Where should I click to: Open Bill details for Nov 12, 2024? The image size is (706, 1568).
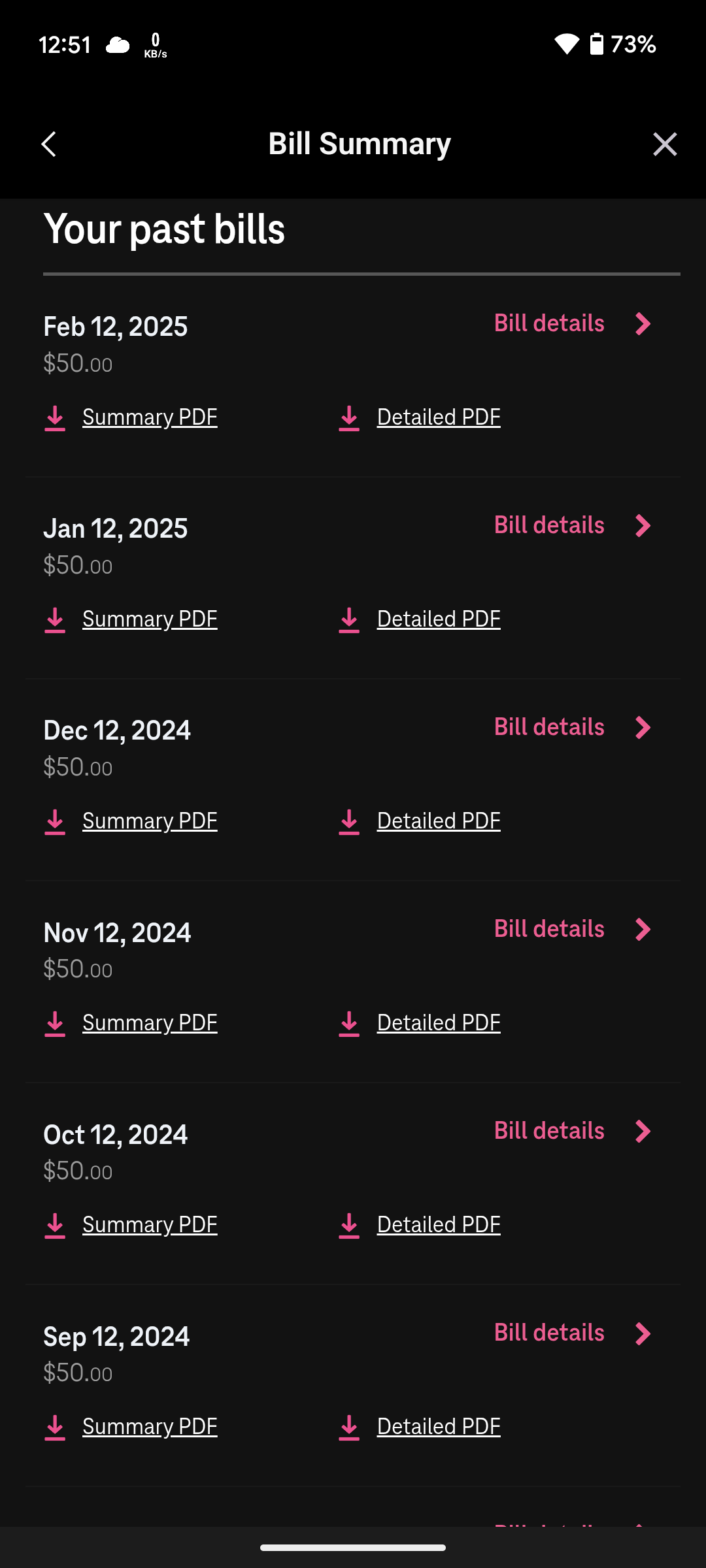[572, 929]
